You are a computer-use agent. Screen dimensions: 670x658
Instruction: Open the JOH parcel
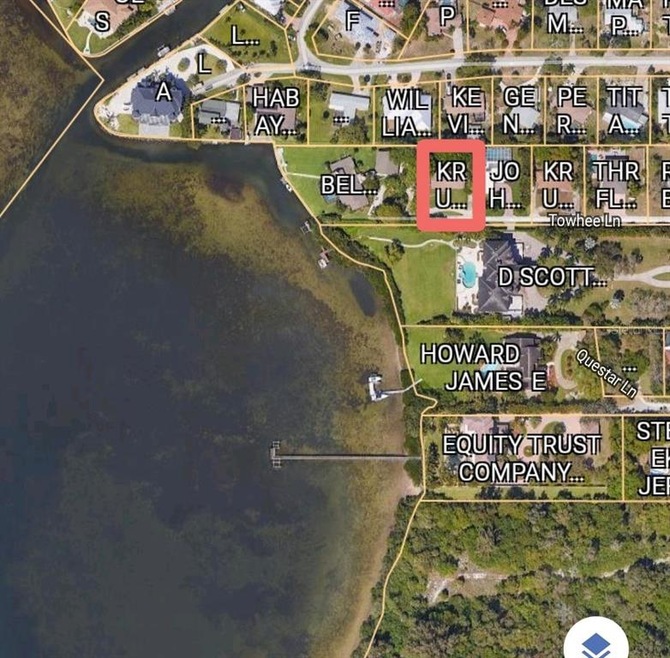click(x=506, y=184)
